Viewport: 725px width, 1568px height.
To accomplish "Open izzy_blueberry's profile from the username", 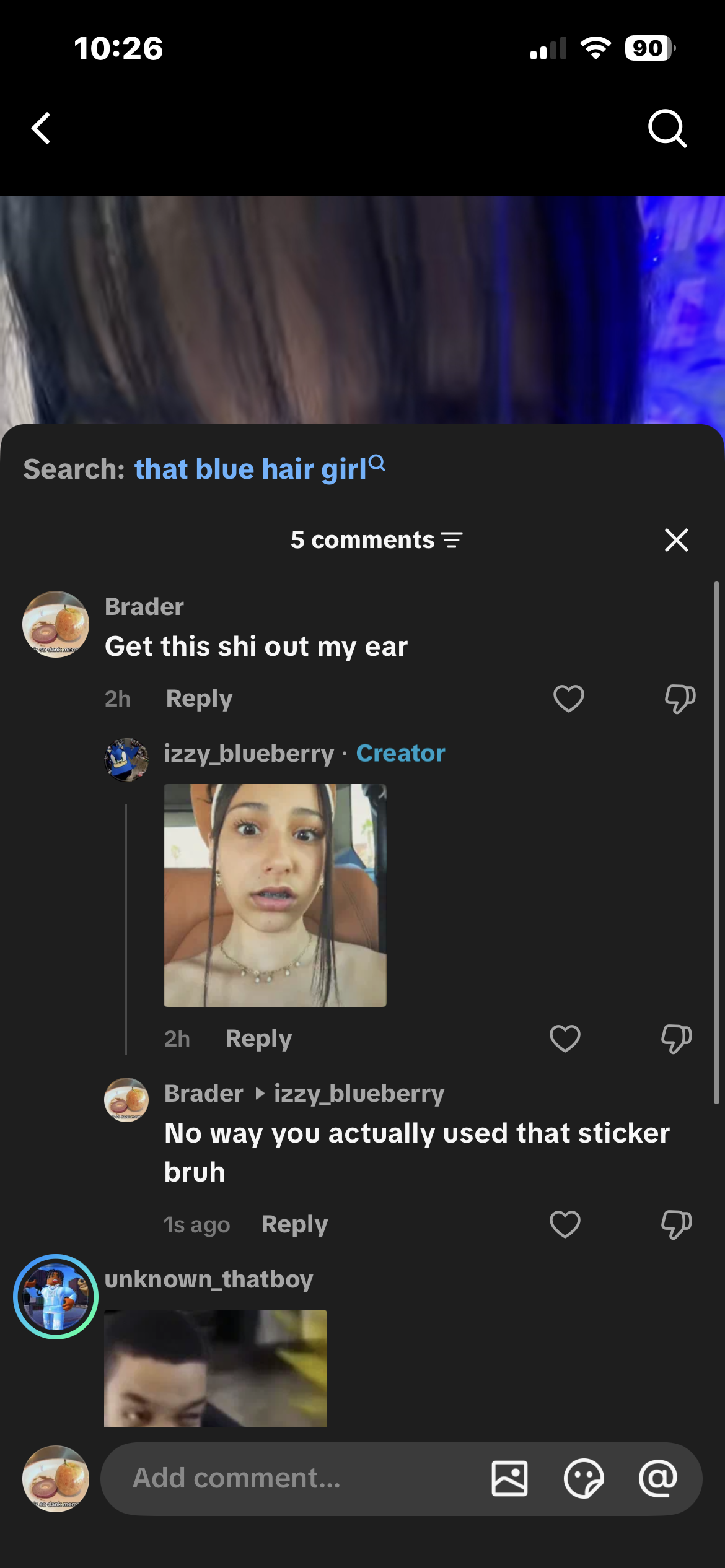I will click(248, 754).
